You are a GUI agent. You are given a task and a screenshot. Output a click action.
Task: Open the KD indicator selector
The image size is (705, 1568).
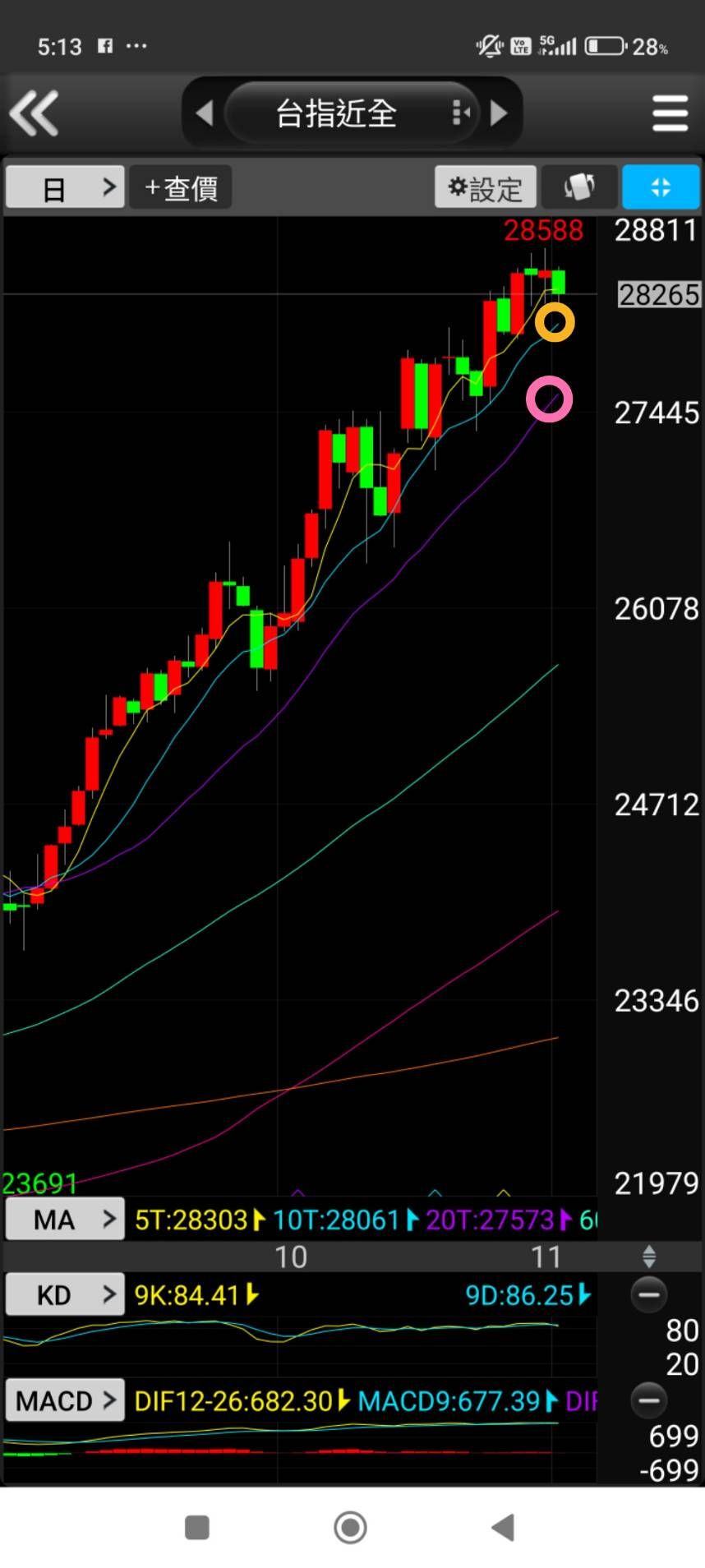[x=65, y=1295]
